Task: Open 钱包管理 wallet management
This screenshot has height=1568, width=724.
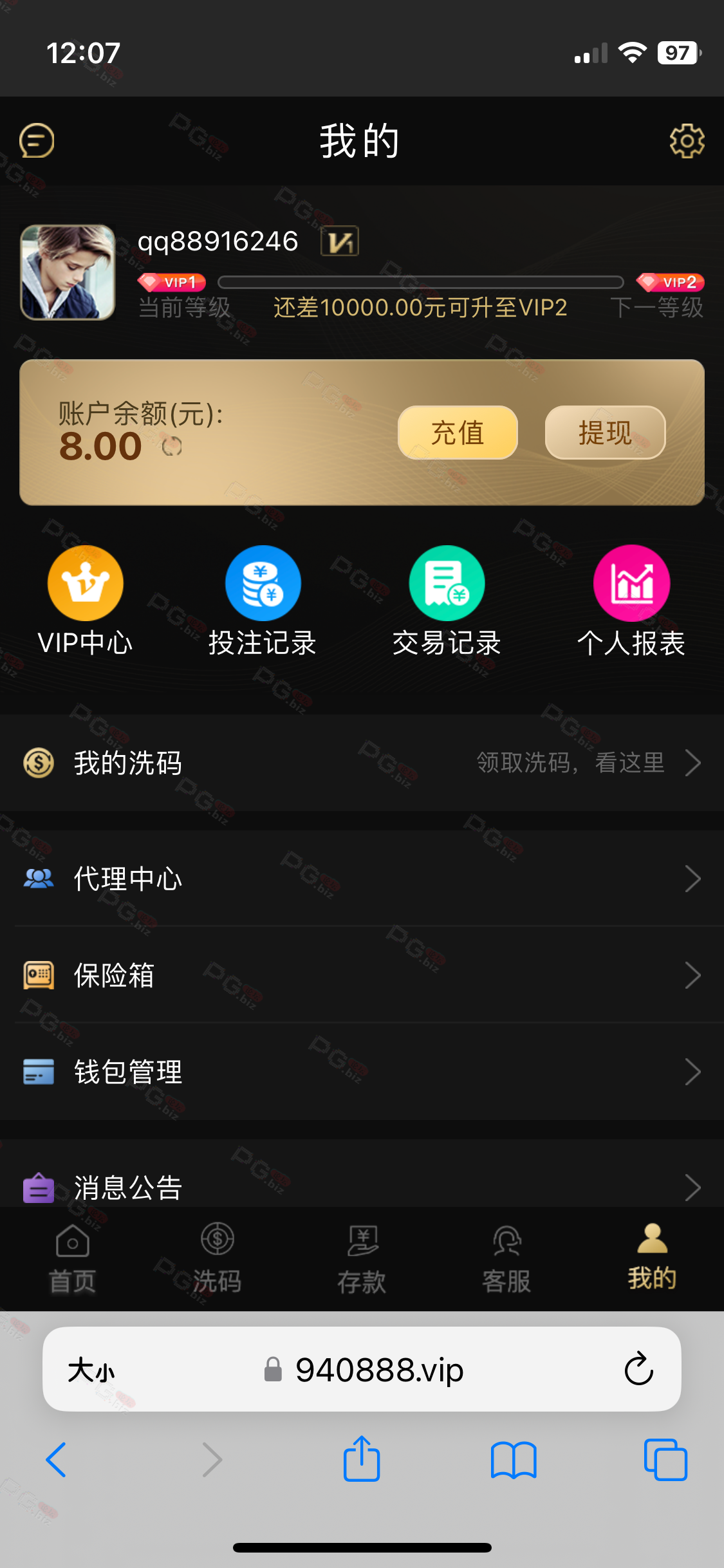Action: pos(362,1072)
